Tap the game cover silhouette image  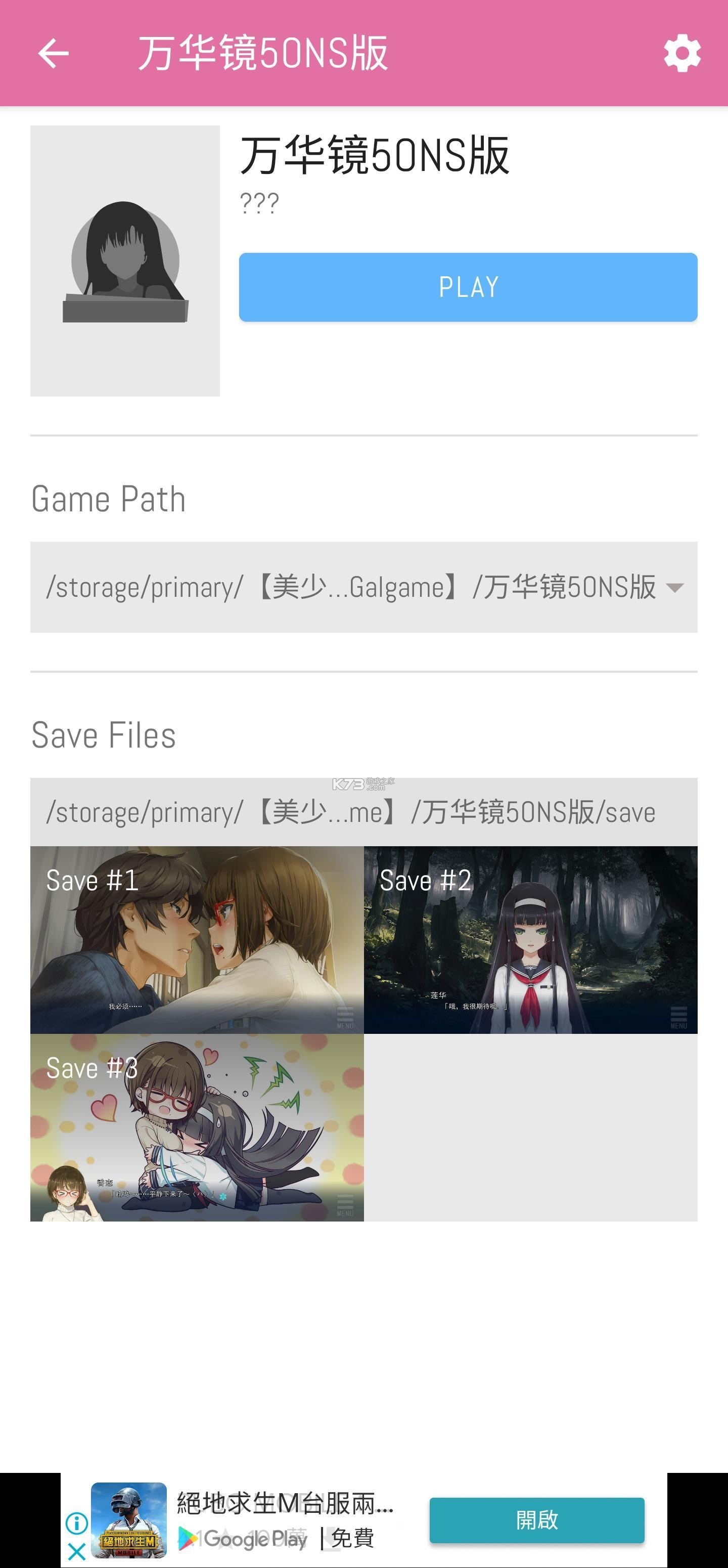pos(125,262)
